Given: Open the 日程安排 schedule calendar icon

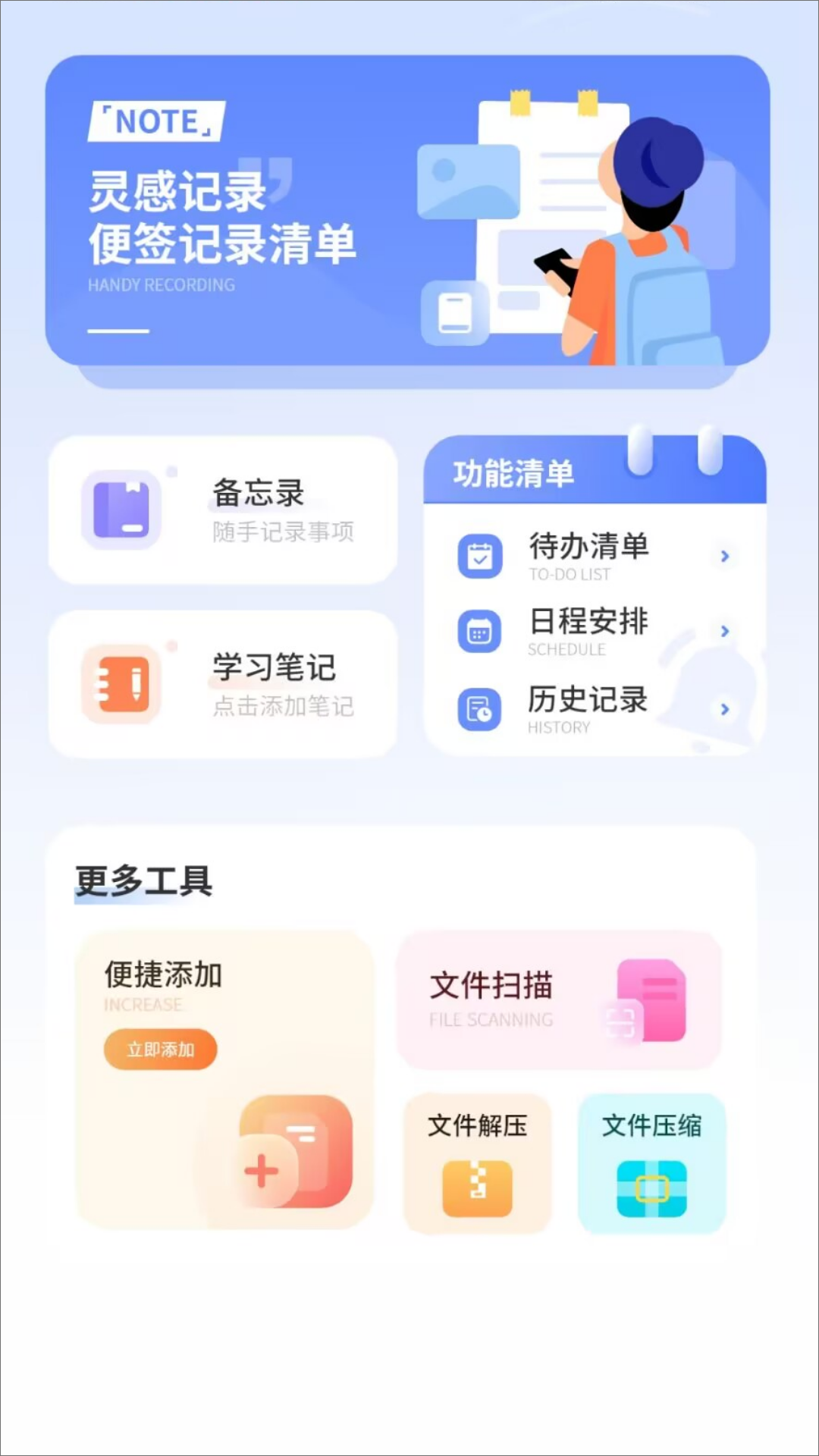Looking at the screenshot, I should [479, 632].
